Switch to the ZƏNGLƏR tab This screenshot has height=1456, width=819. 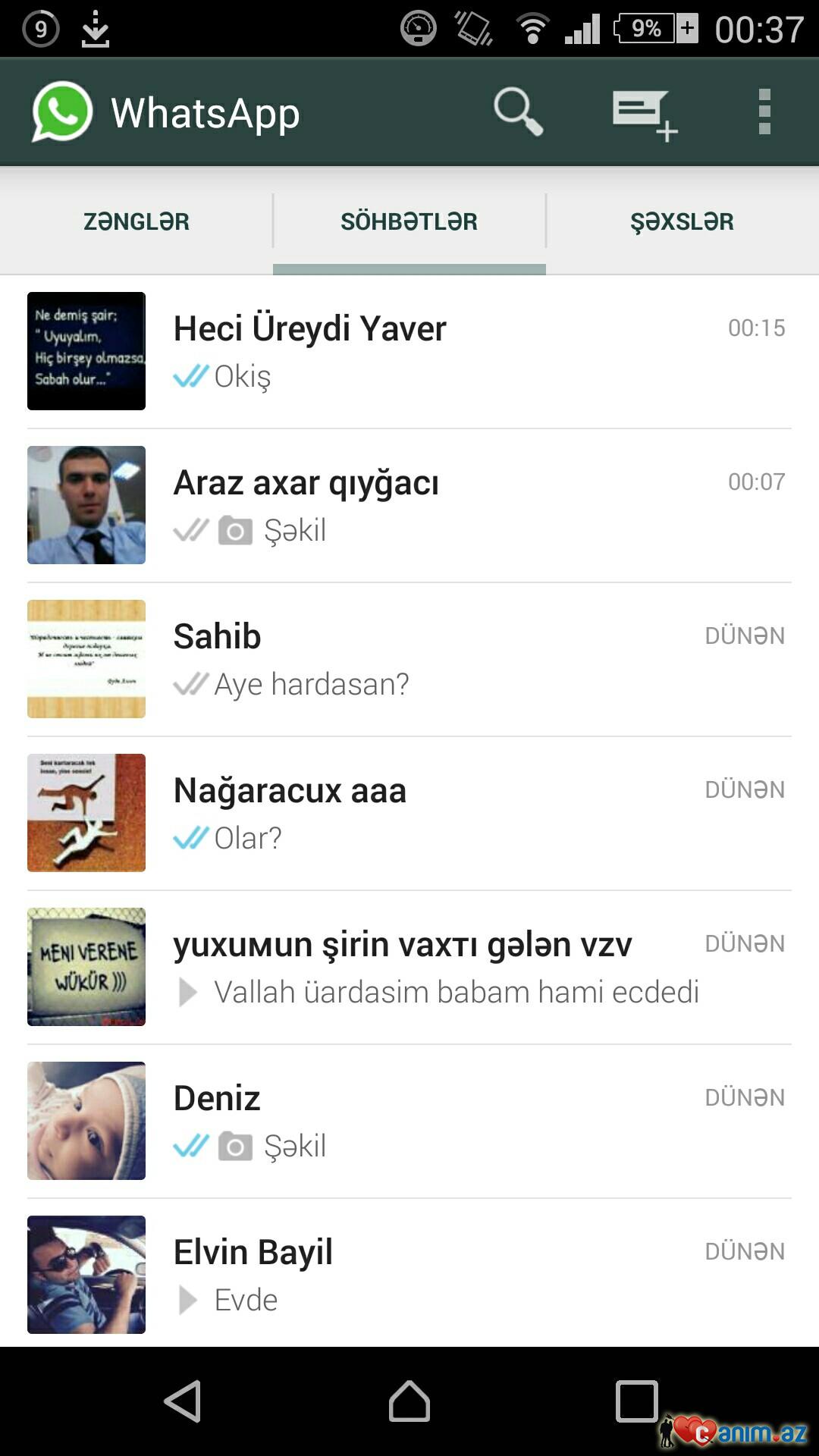point(136,221)
